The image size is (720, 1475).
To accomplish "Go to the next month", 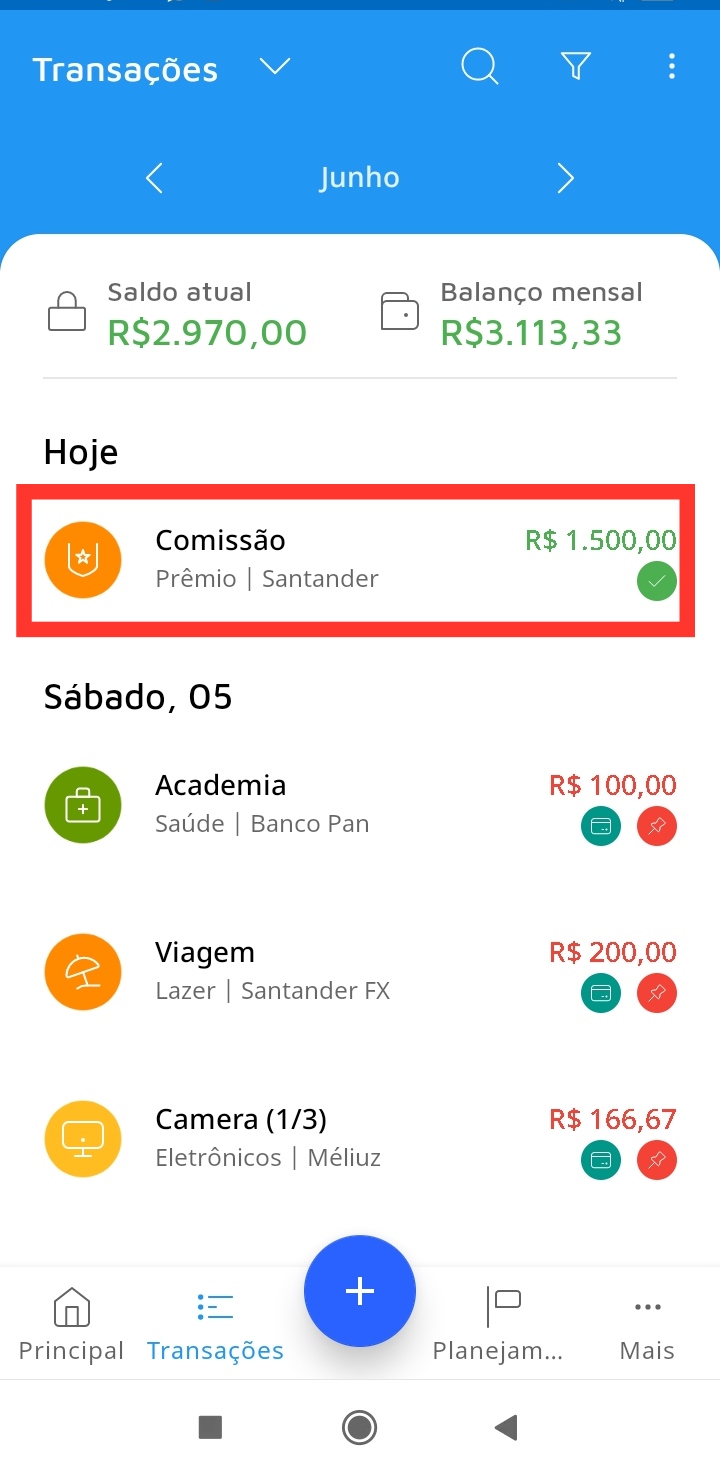I will (566, 178).
